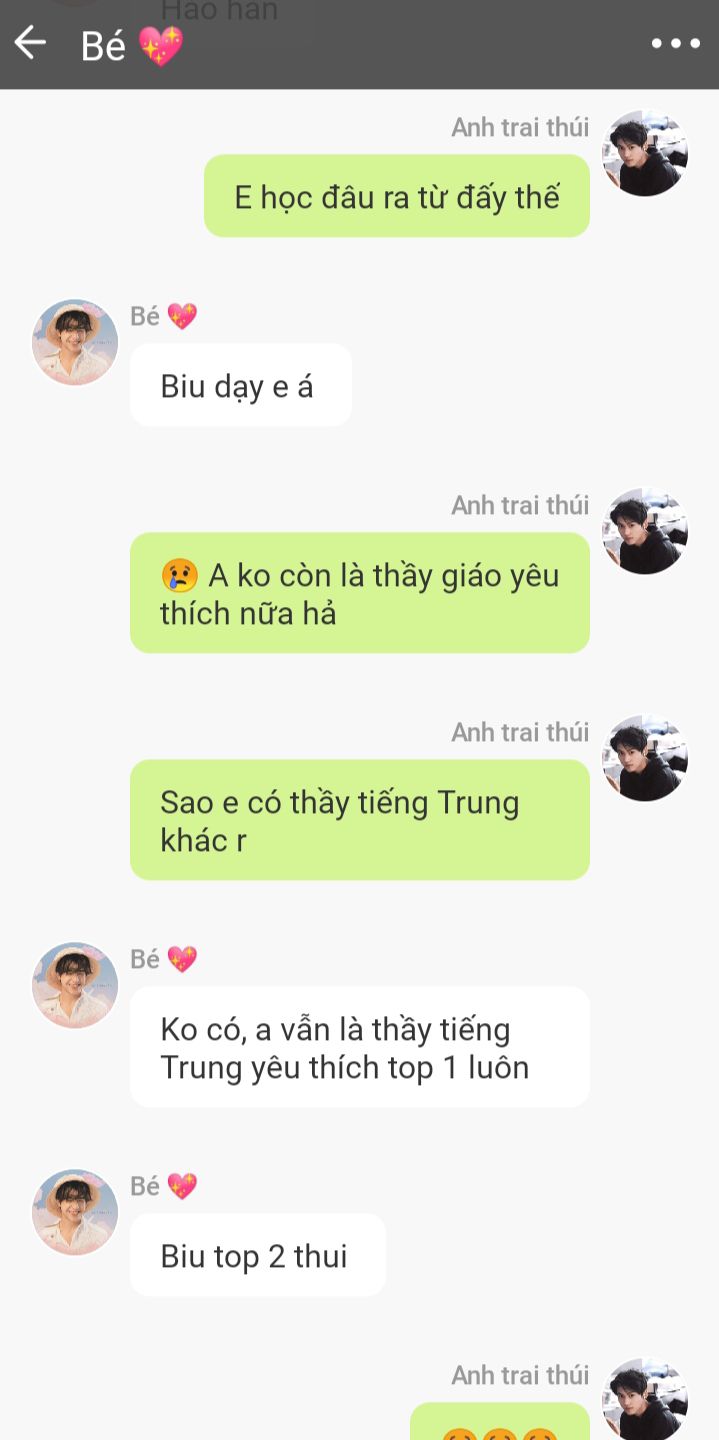
Task: Open the three-dot overflow menu
Action: coord(676,43)
